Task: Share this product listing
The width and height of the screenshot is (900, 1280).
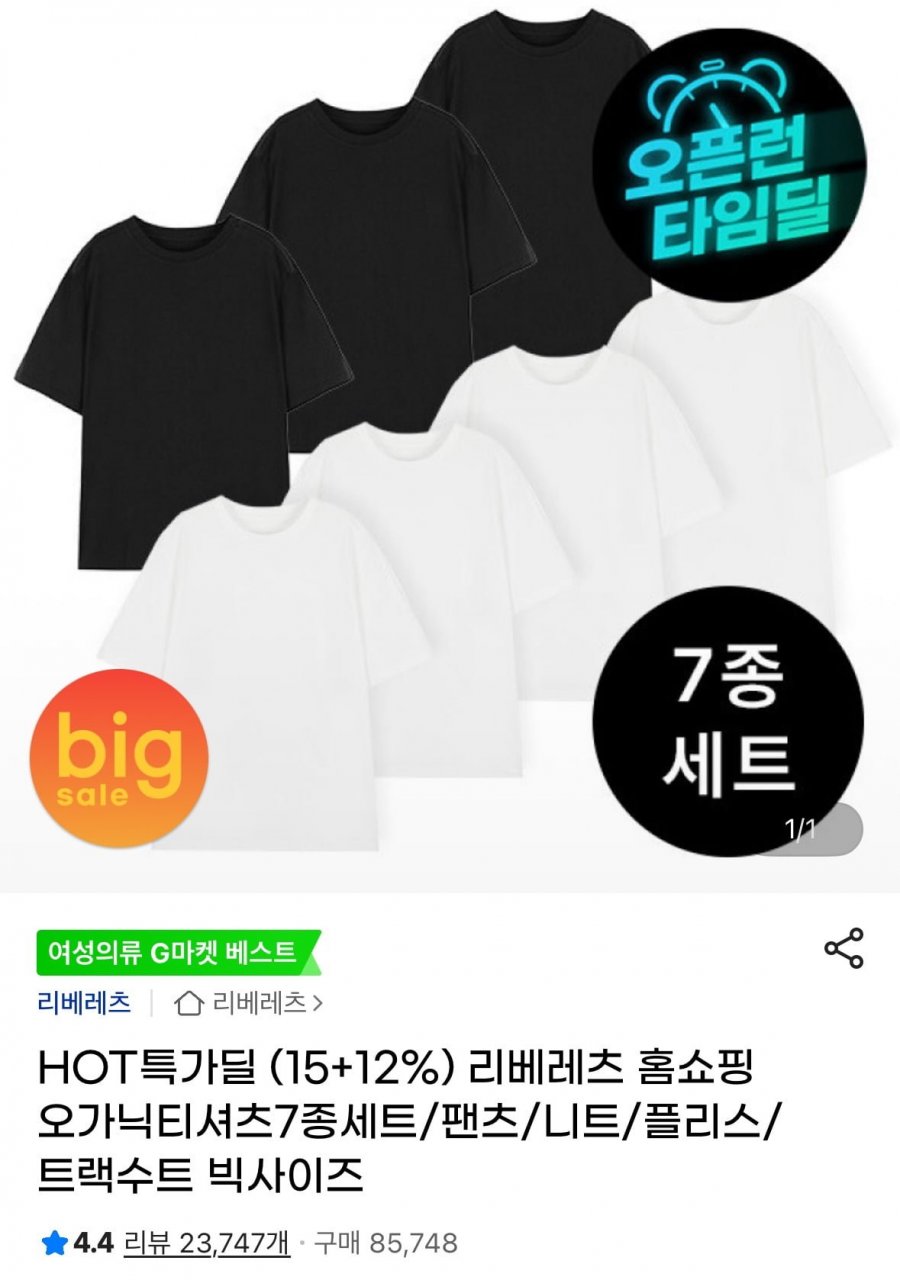Action: (x=843, y=948)
